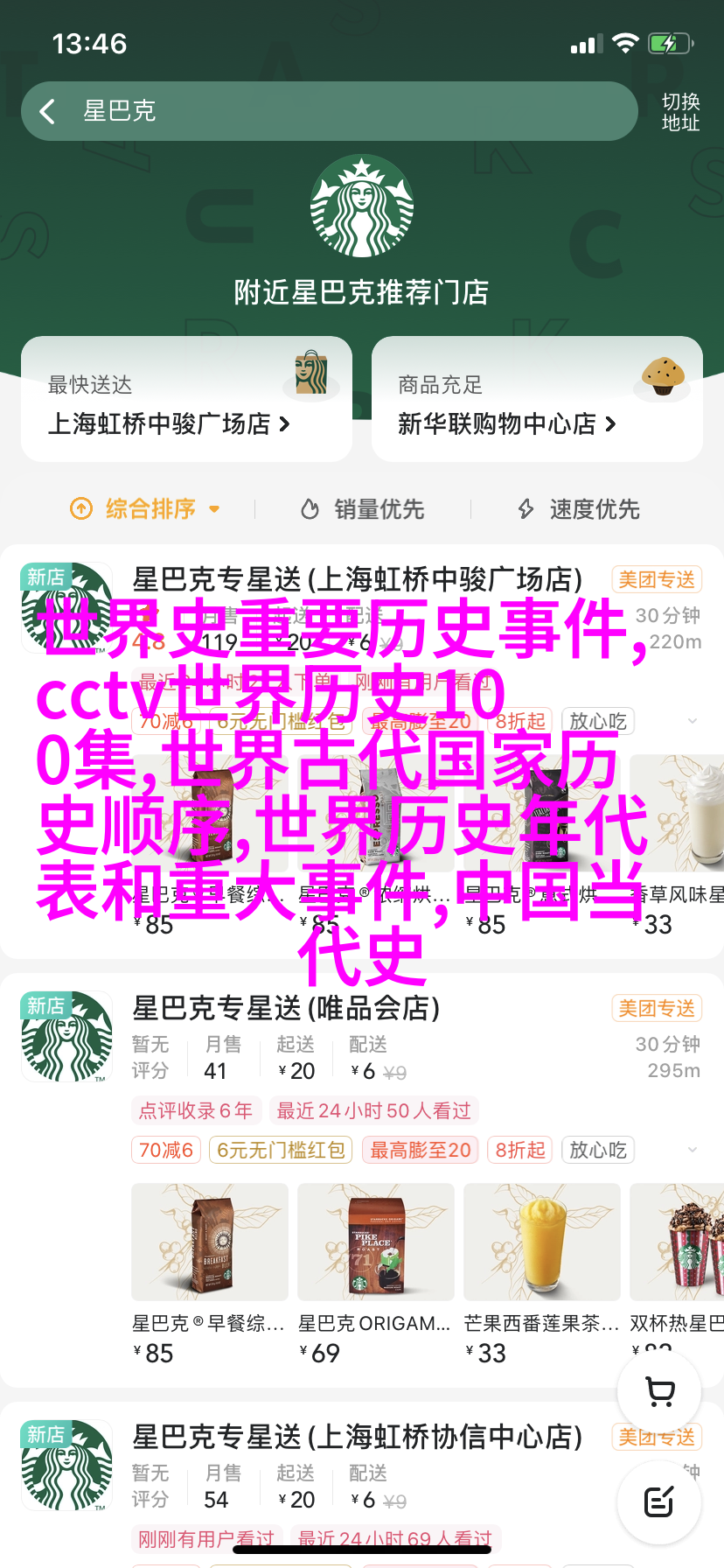The width and height of the screenshot is (724, 1568).
Task: Open 星巴克专星送 (唯品会店) store
Action: pos(287,1008)
